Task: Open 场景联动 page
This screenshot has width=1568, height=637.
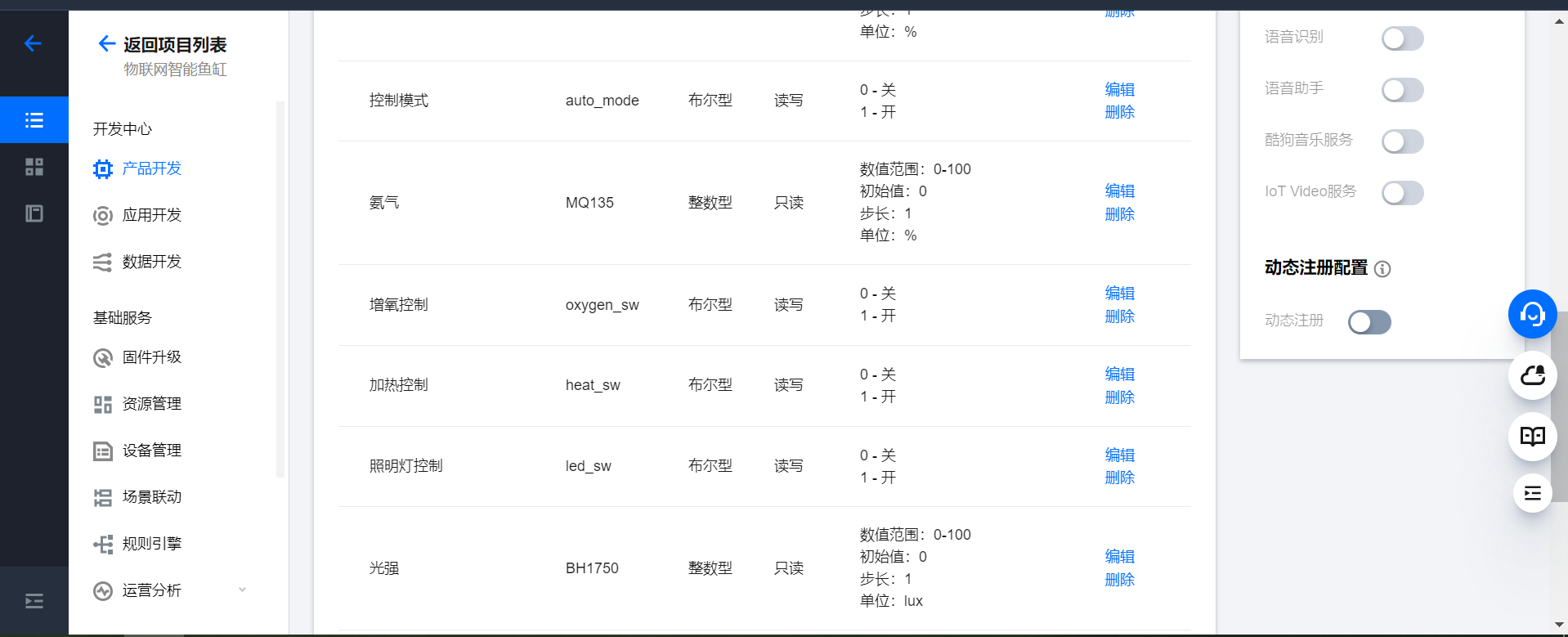Action: coord(151,497)
